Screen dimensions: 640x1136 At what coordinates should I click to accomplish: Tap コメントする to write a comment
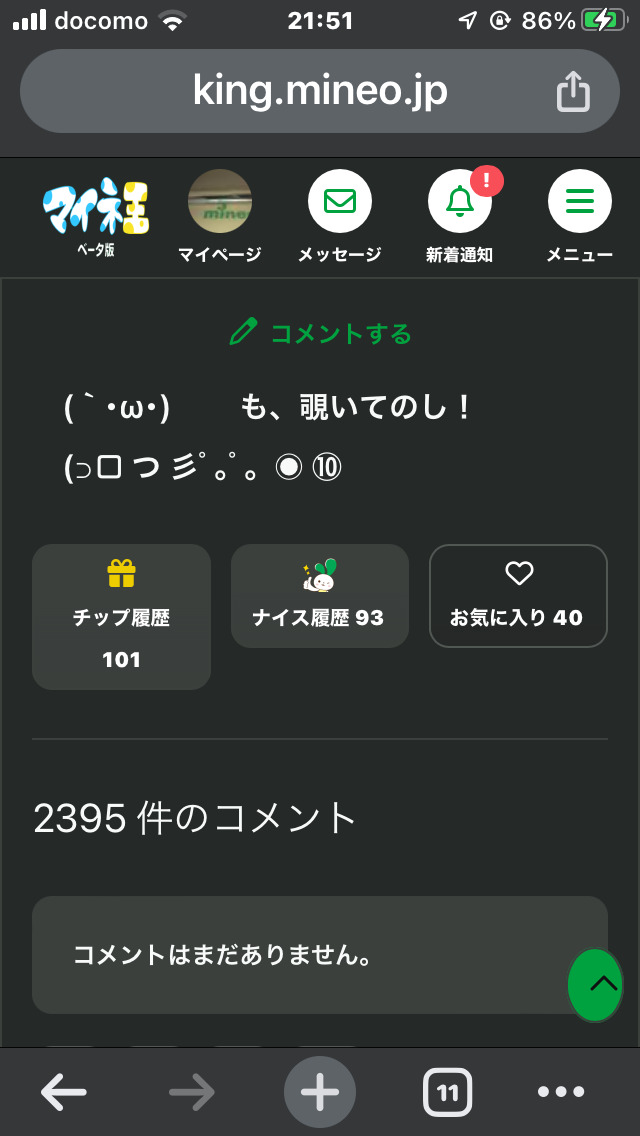click(x=320, y=333)
